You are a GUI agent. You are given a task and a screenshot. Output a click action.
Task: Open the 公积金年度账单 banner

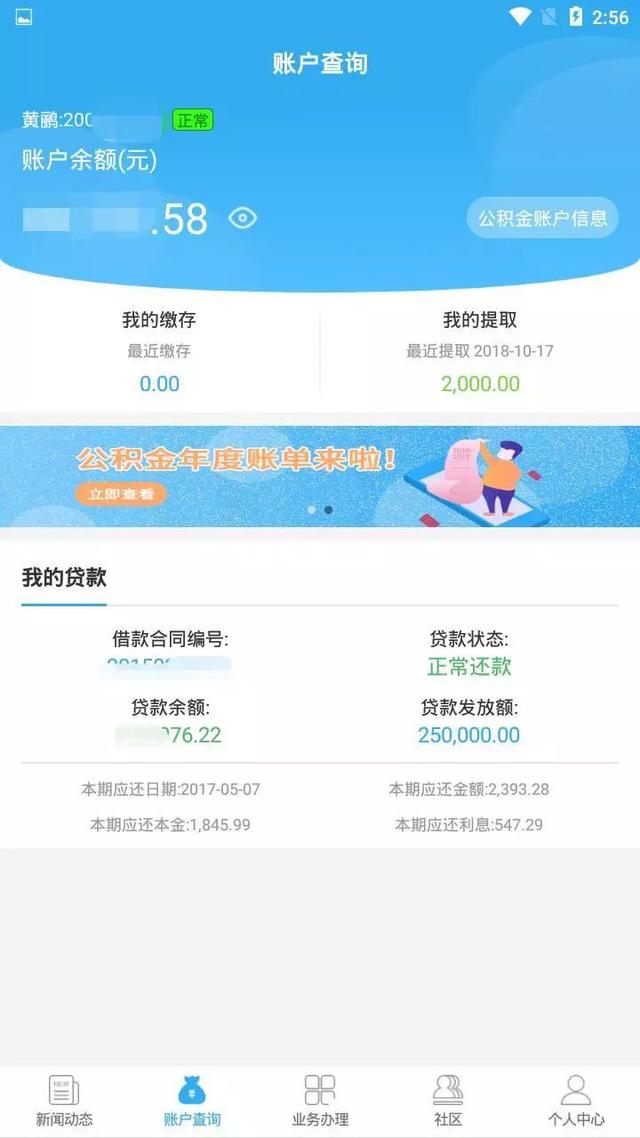tap(320, 476)
